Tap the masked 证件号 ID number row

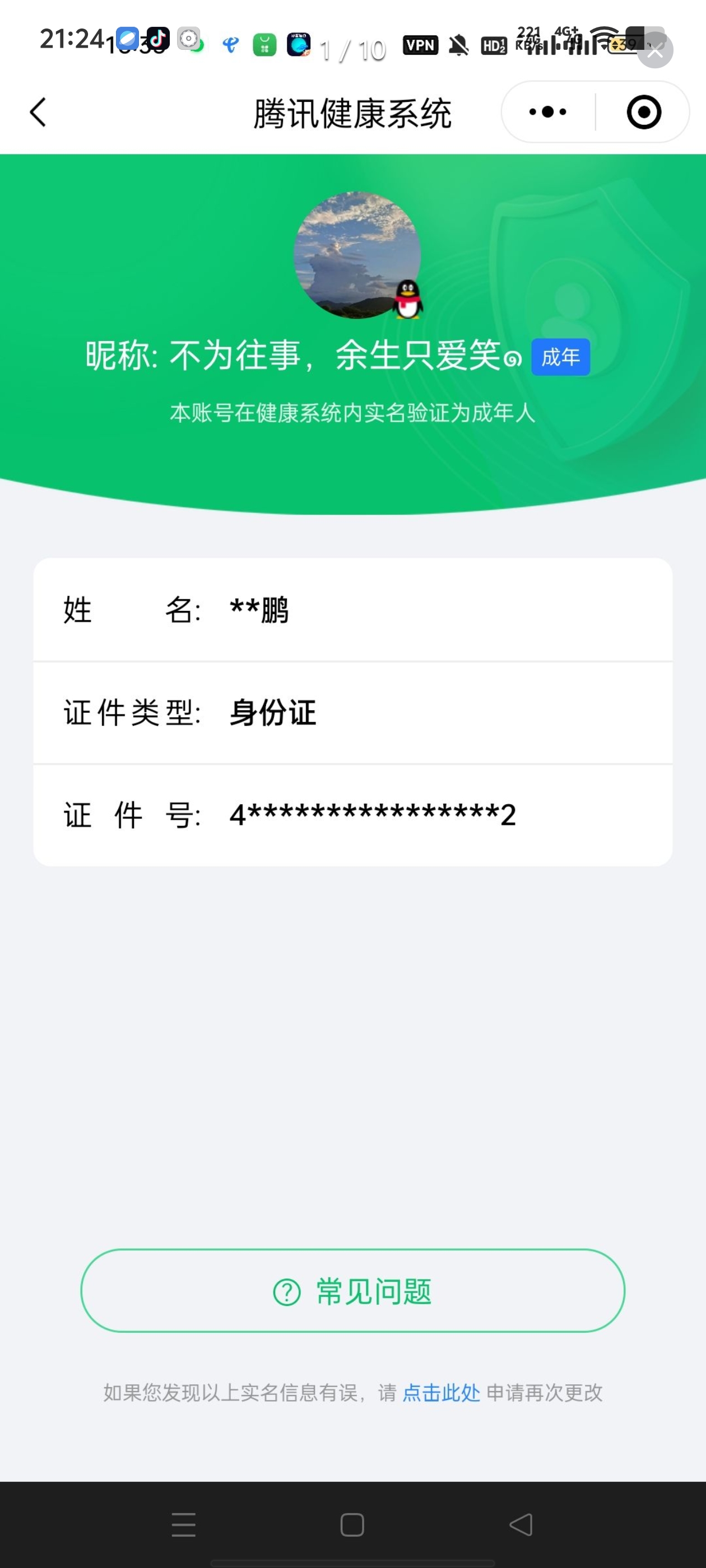[x=352, y=815]
